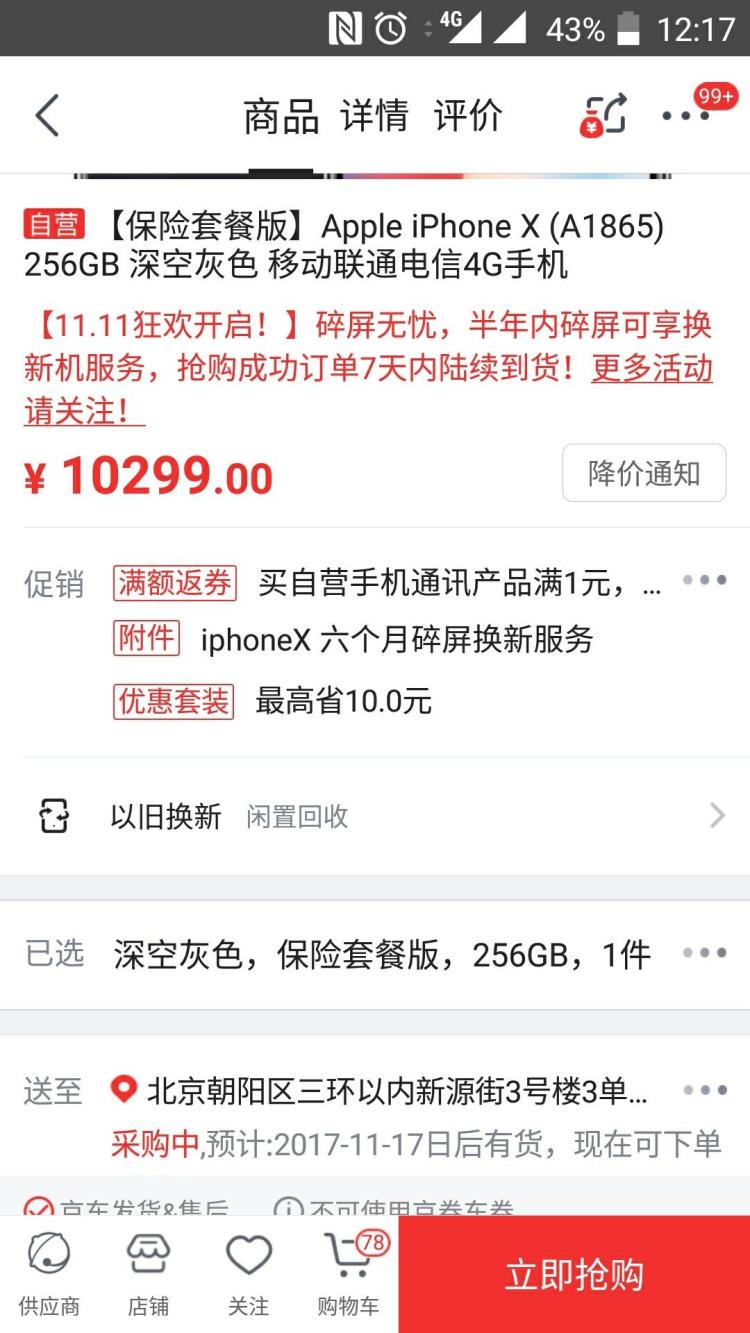Open the coupon sharing icon beside the tabs
The height and width of the screenshot is (1333, 750).
603,115
